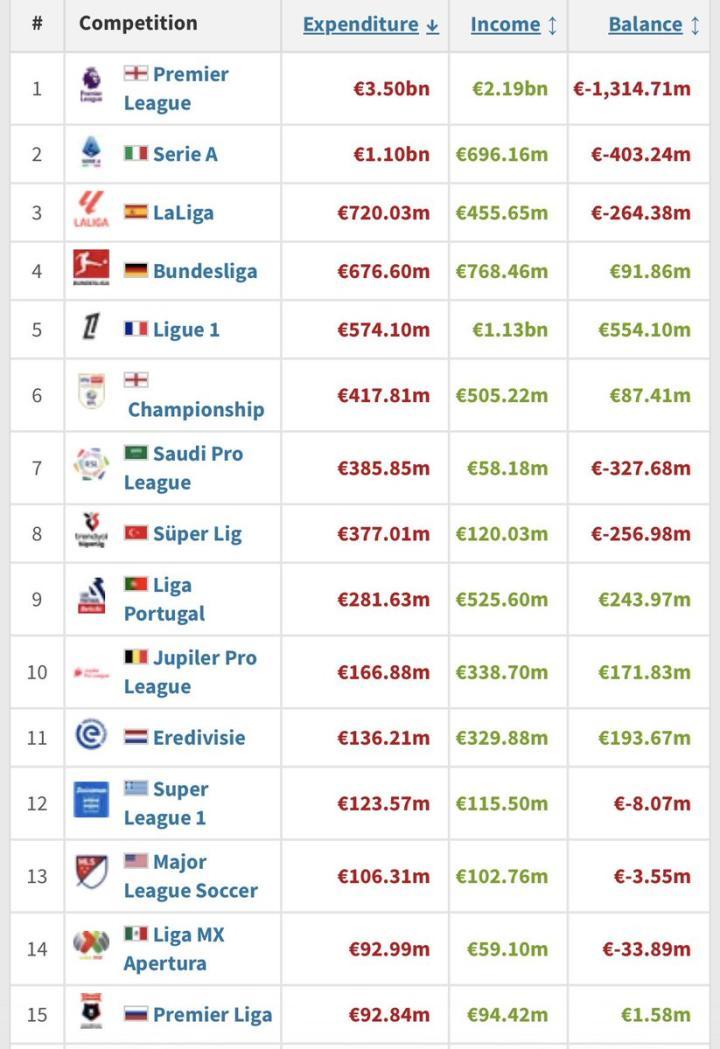This screenshot has width=720, height=1049.
Task: Go to the Championship page
Action: pos(196,409)
